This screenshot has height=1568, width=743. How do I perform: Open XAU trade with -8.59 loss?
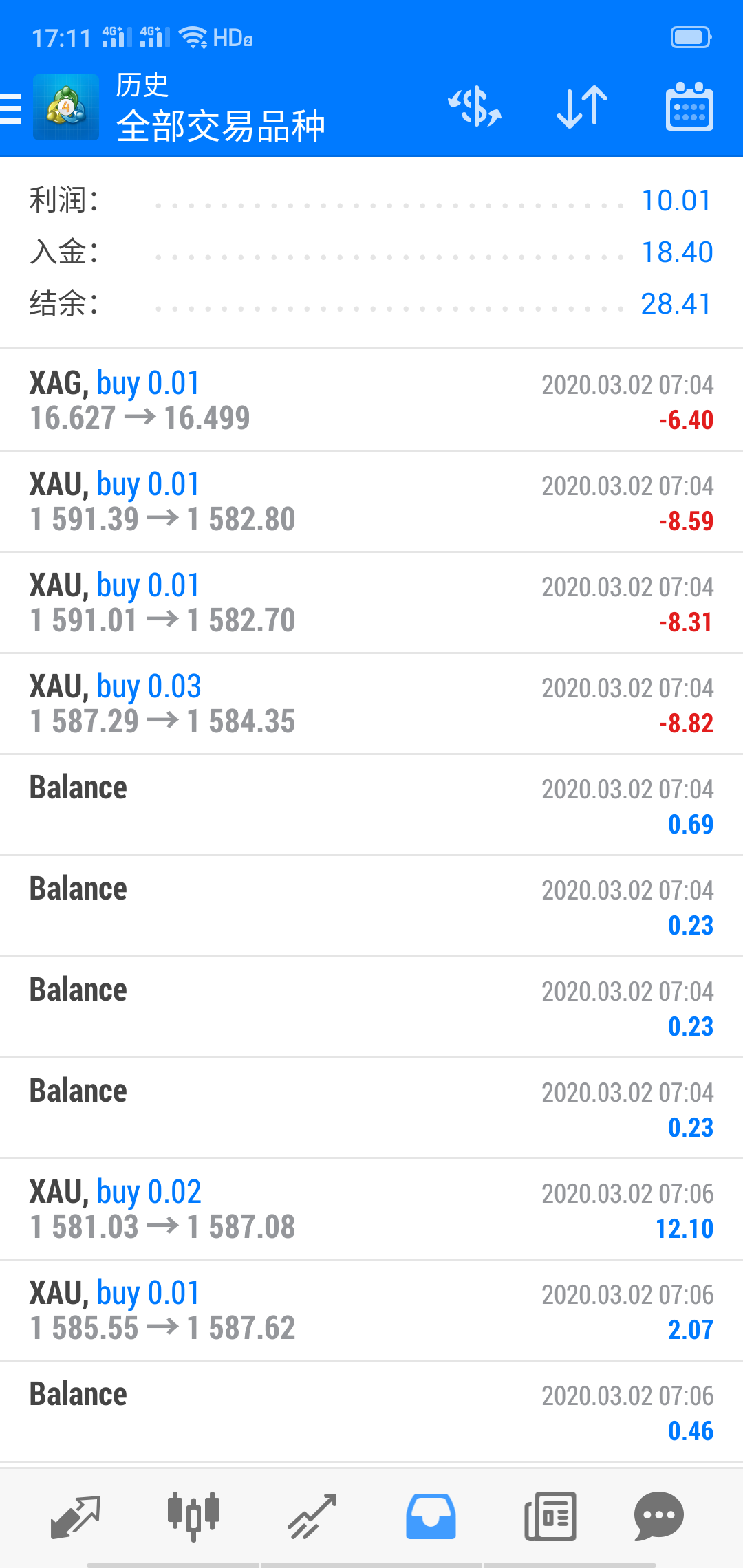[x=371, y=501]
